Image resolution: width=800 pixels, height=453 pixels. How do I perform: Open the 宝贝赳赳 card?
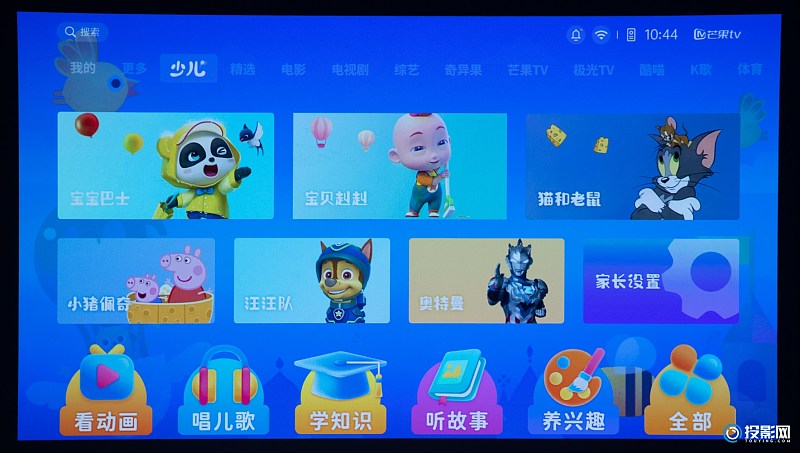click(x=399, y=165)
